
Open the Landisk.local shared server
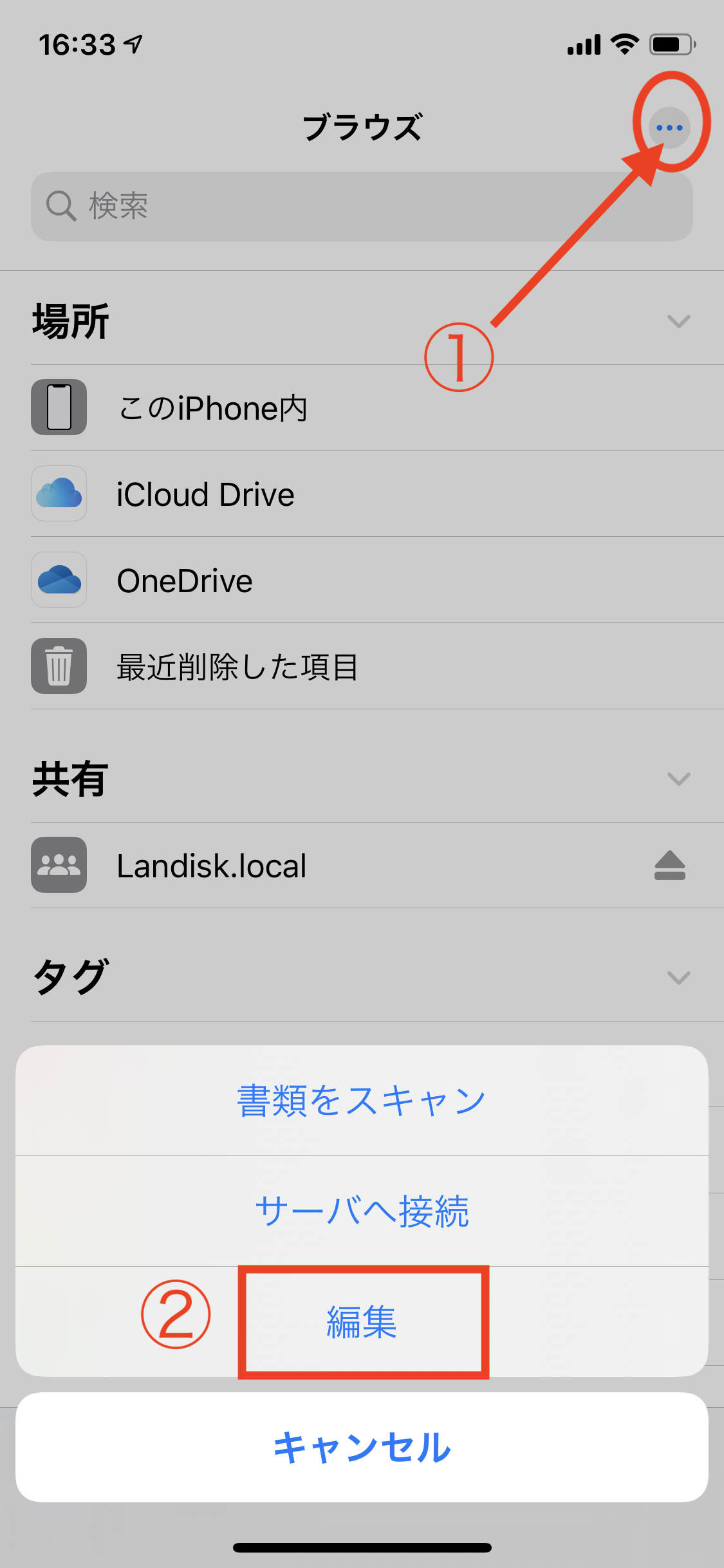(211, 866)
